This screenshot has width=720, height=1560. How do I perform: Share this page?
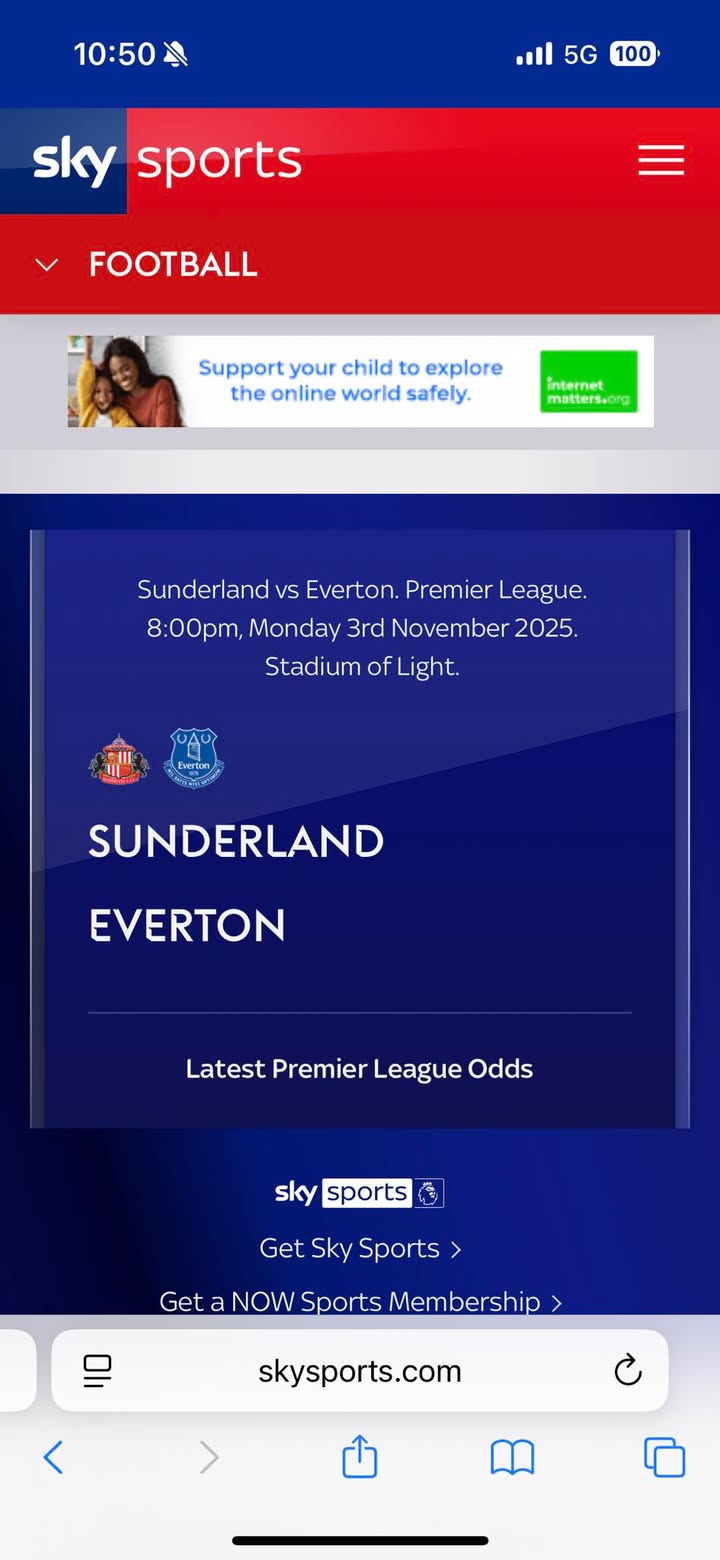359,1457
